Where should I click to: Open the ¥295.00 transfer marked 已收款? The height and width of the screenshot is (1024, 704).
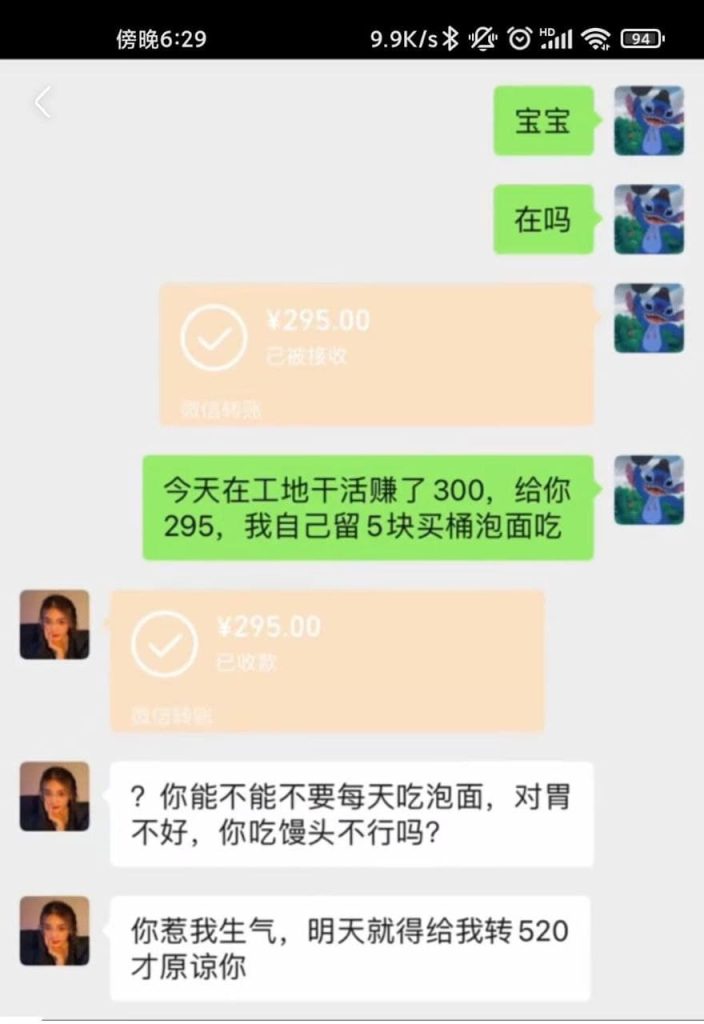tap(327, 660)
